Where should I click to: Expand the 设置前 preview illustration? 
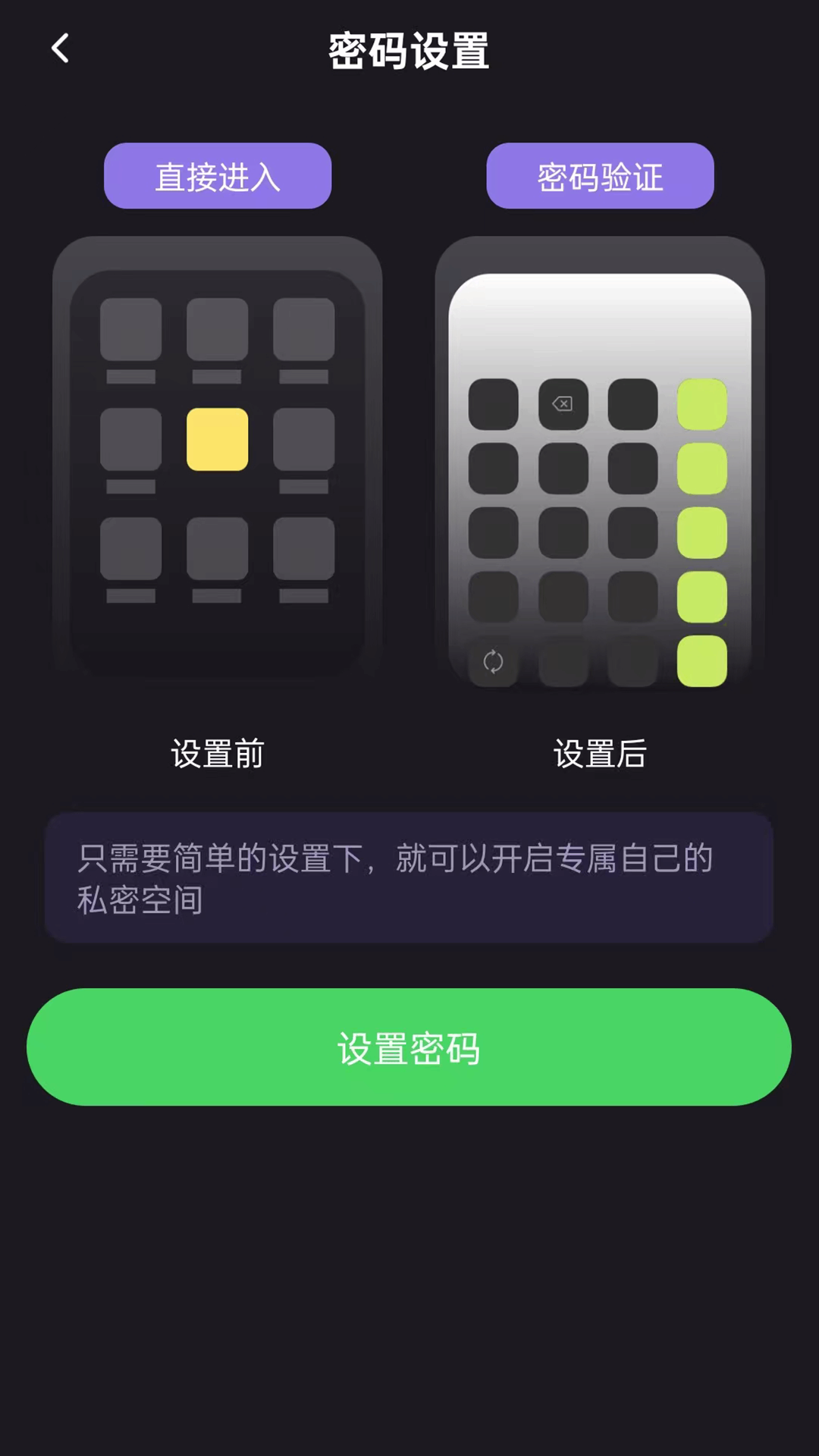pos(218,459)
